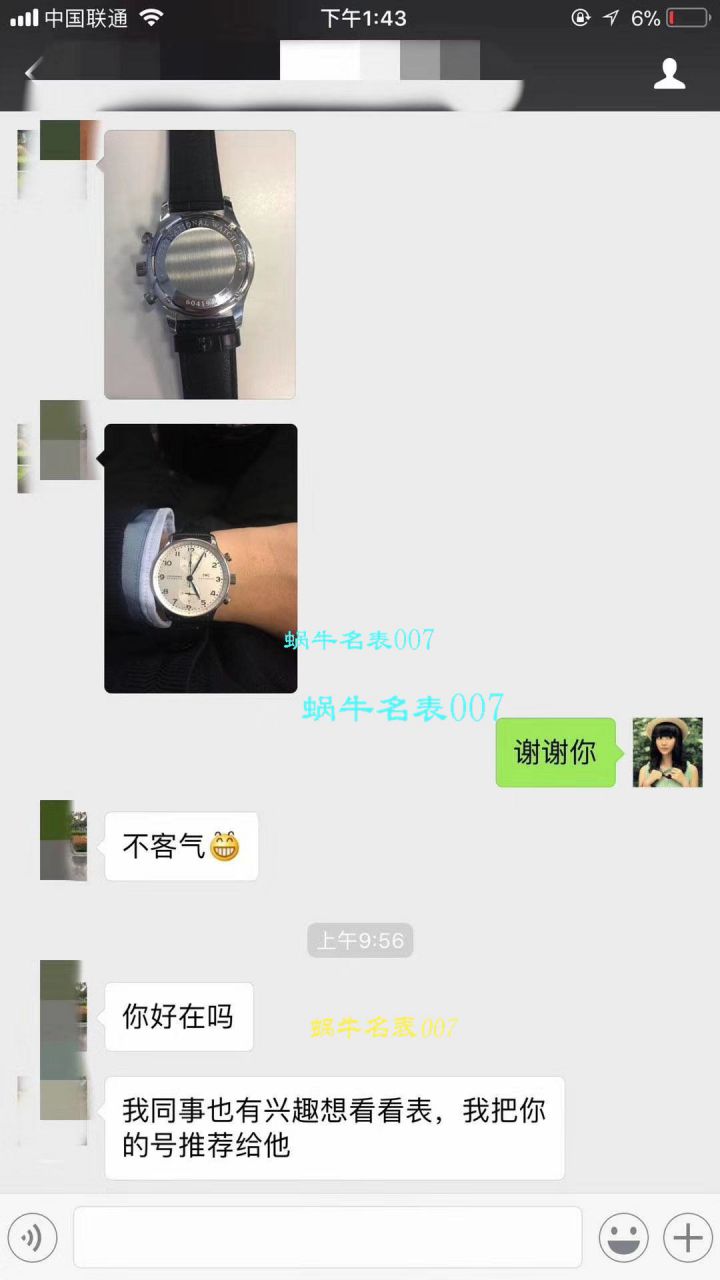This screenshot has height=1280, width=720.
Task: Open the watch caseback photo
Action: click(x=199, y=264)
